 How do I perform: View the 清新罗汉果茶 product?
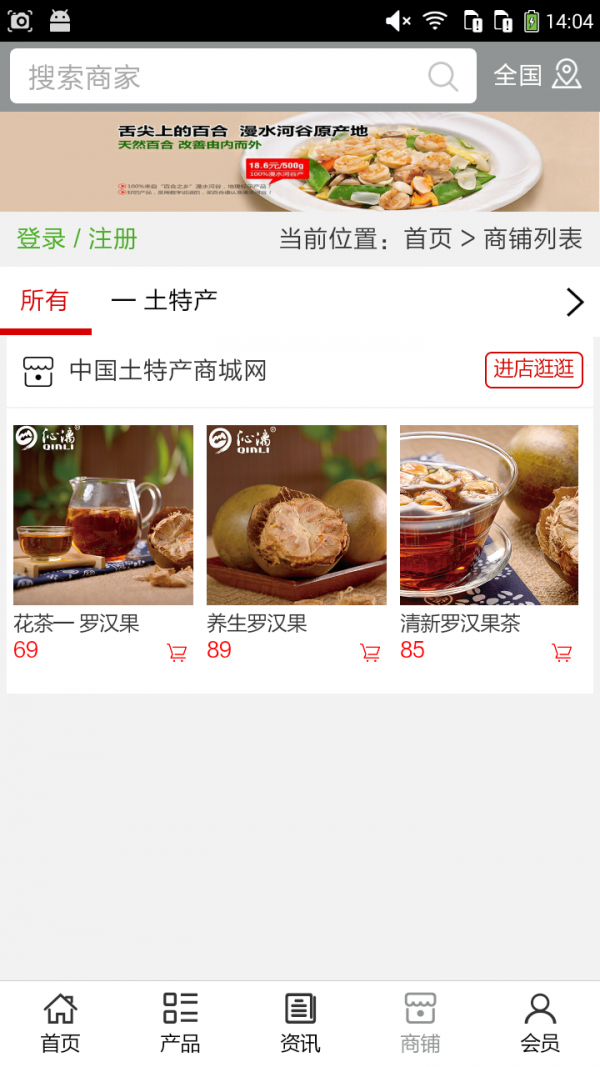[x=489, y=515]
